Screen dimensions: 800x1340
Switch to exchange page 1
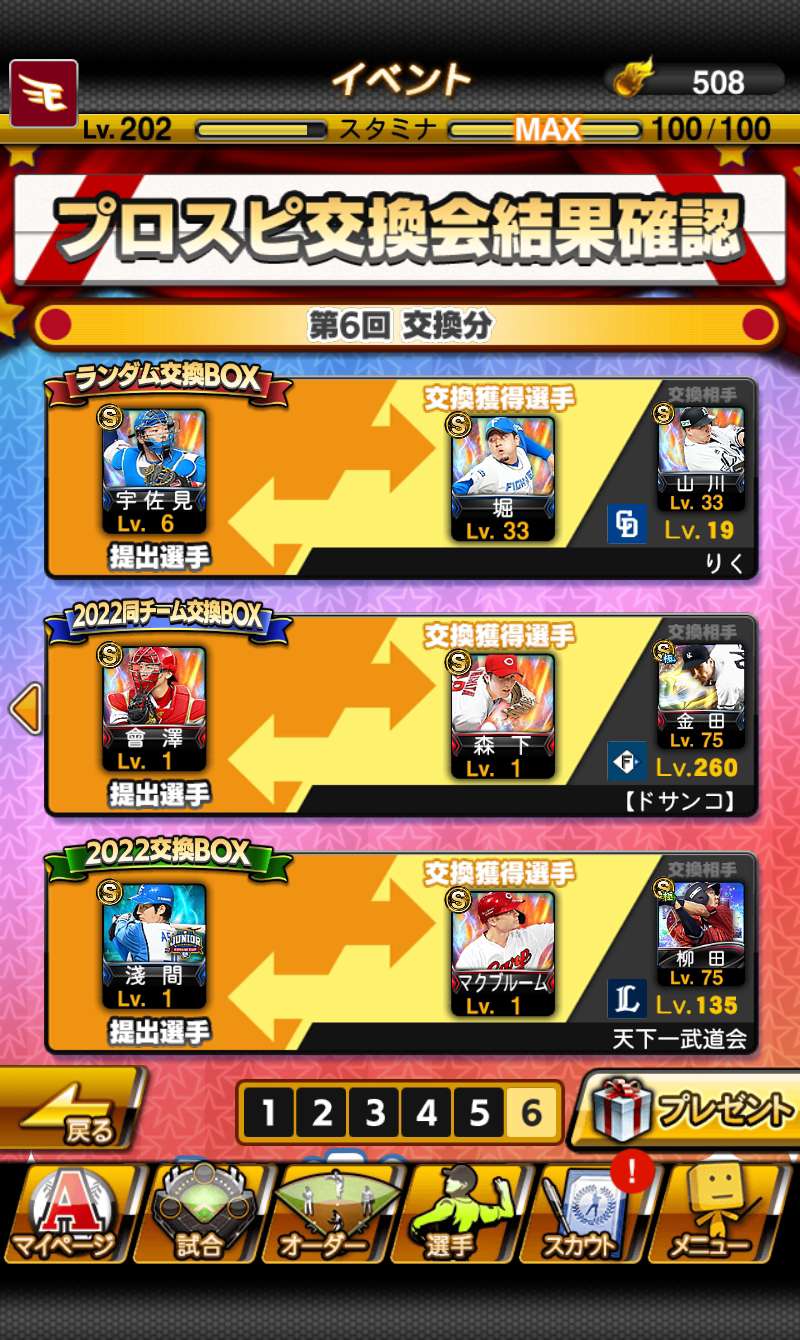point(269,1112)
